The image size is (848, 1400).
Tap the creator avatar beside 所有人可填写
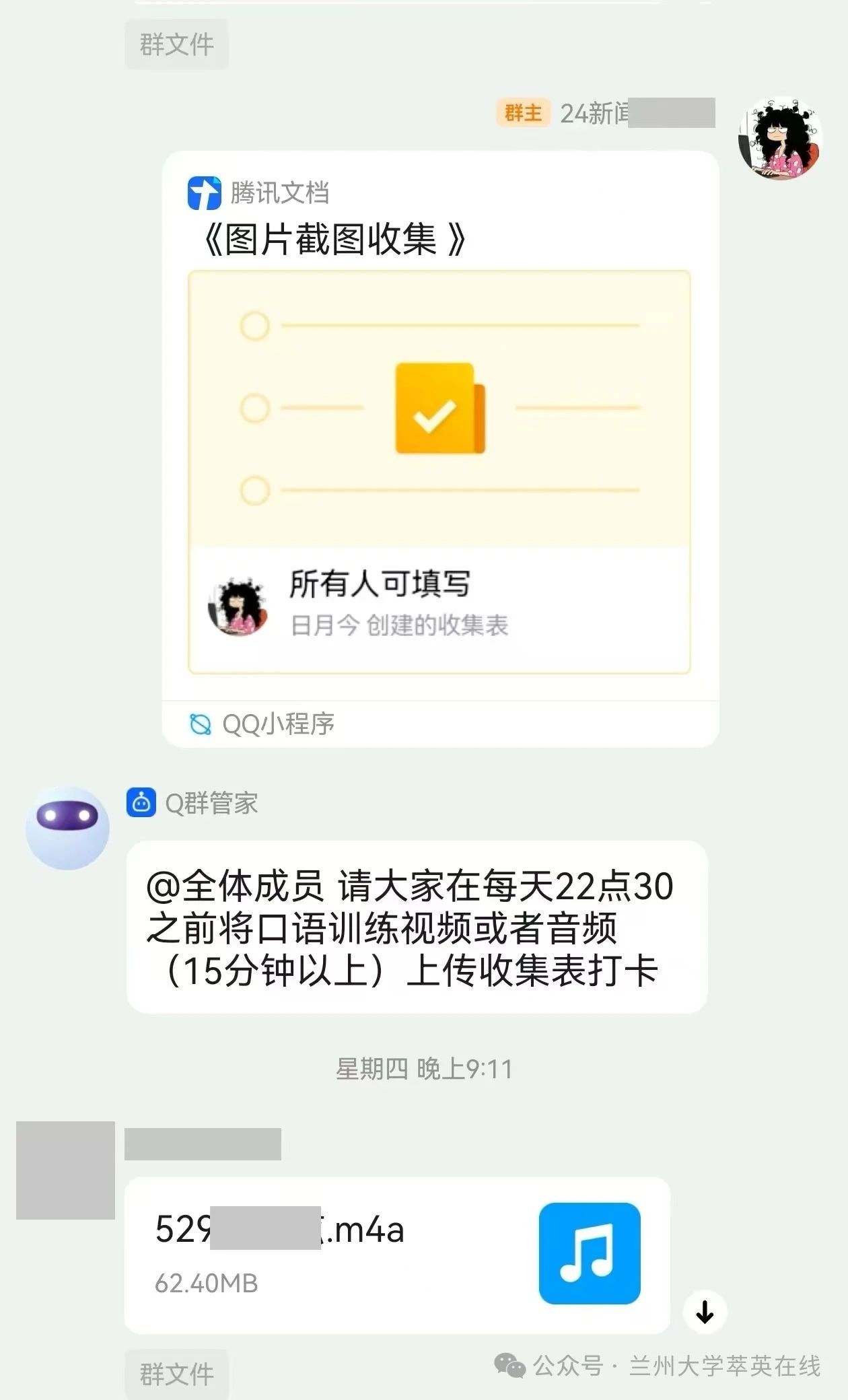[240, 605]
